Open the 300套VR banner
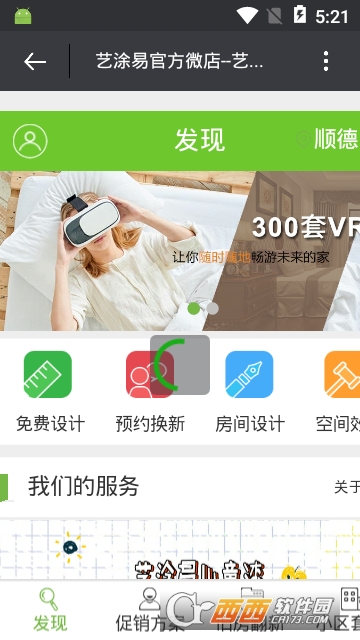 point(180,251)
